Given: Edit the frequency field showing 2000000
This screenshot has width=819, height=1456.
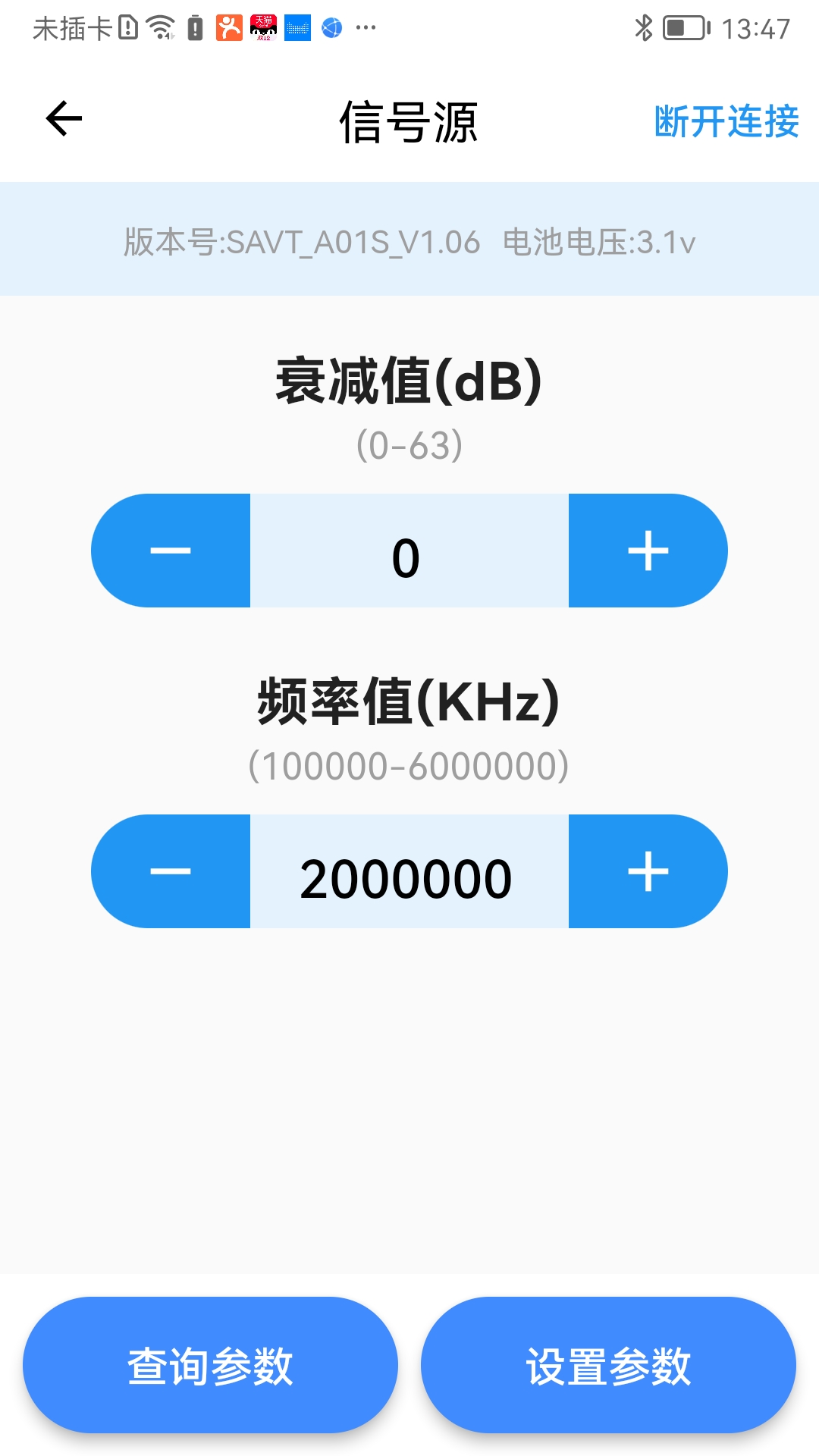Looking at the screenshot, I should click(x=409, y=871).
